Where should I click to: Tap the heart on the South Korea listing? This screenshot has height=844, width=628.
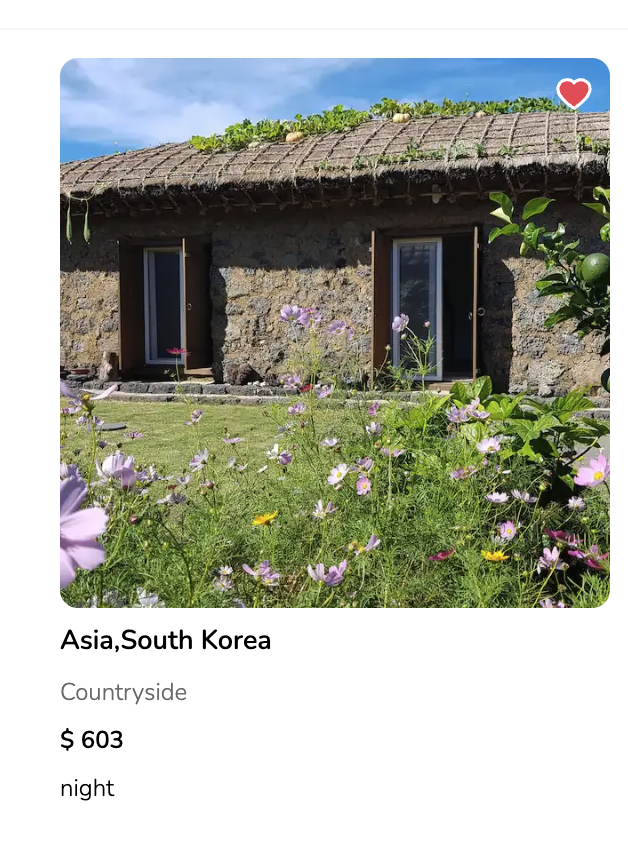point(574,93)
